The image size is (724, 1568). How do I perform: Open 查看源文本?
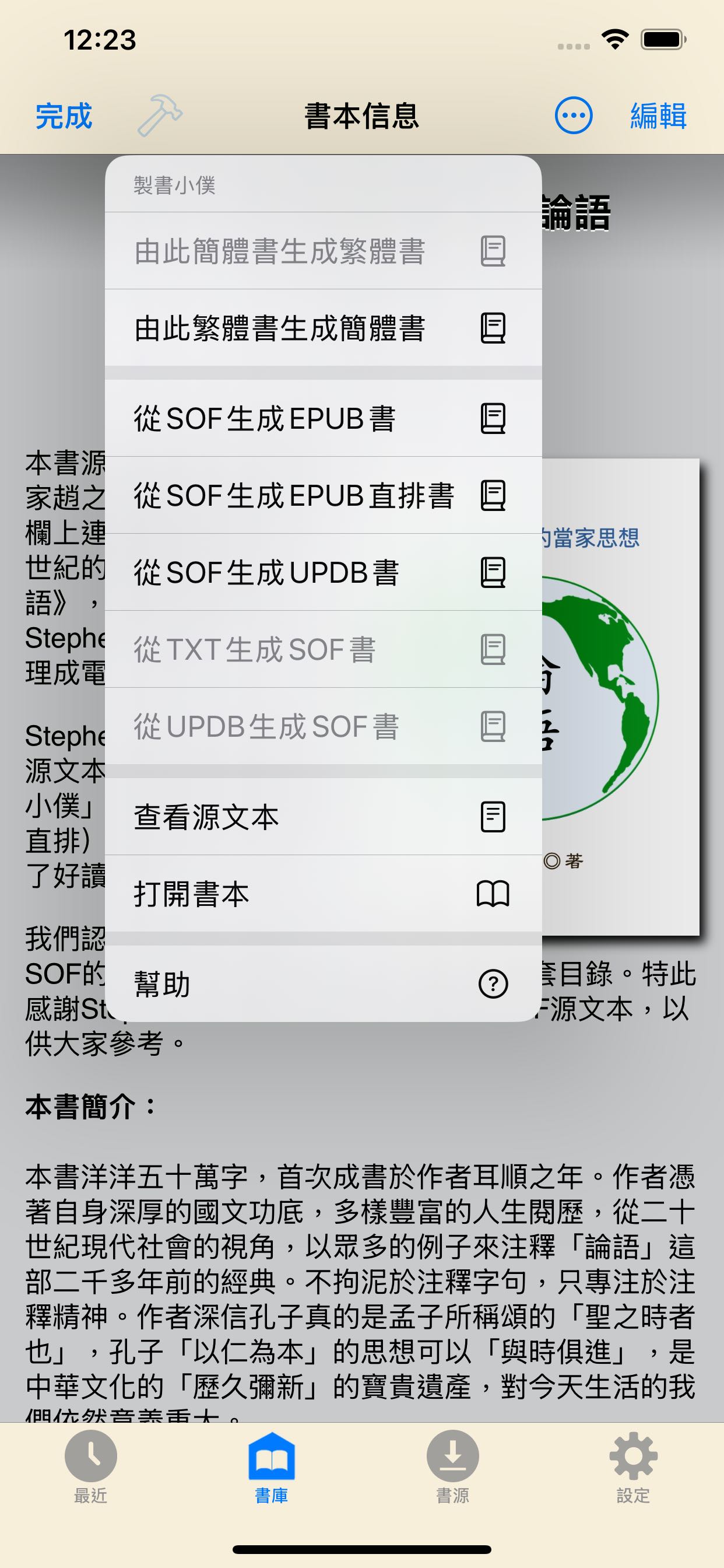[x=323, y=817]
